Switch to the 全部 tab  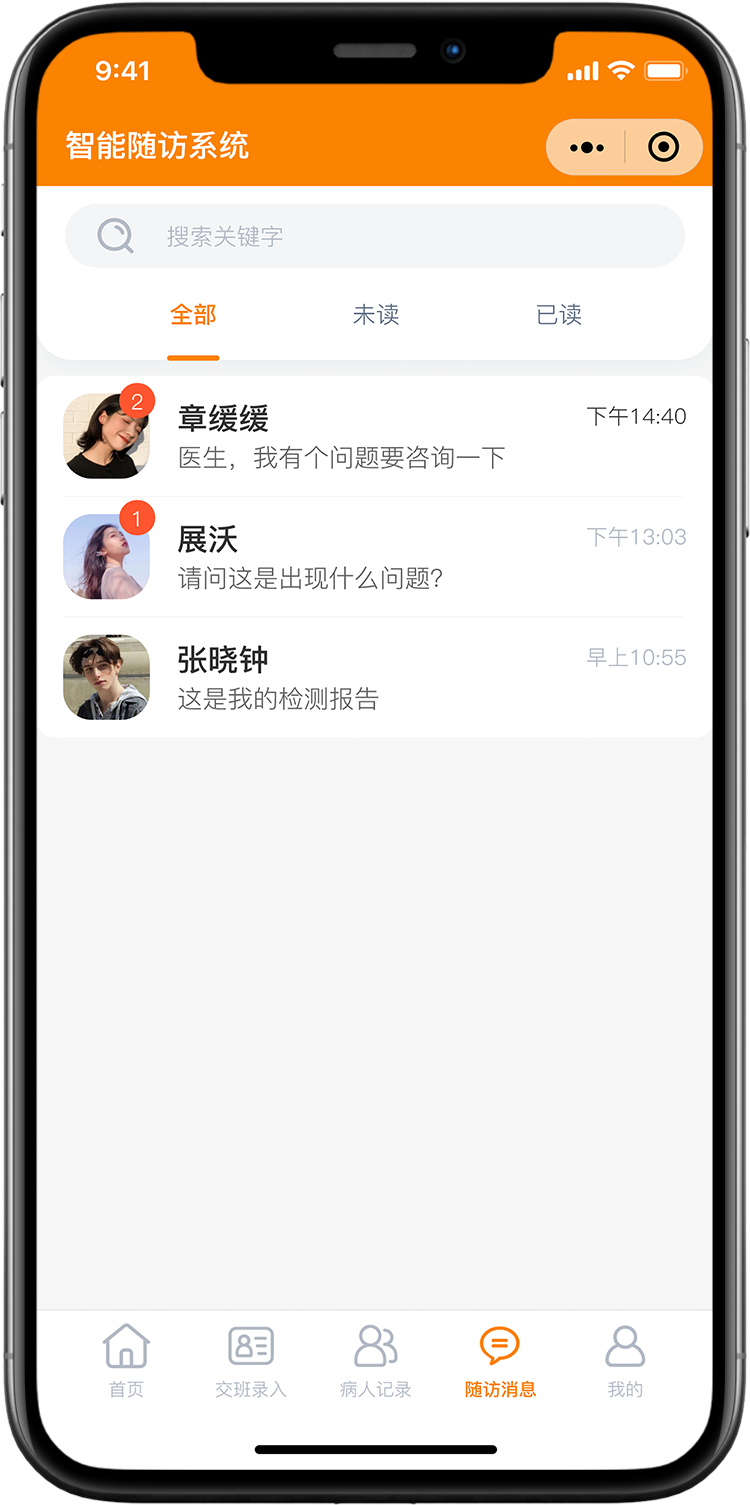(193, 316)
